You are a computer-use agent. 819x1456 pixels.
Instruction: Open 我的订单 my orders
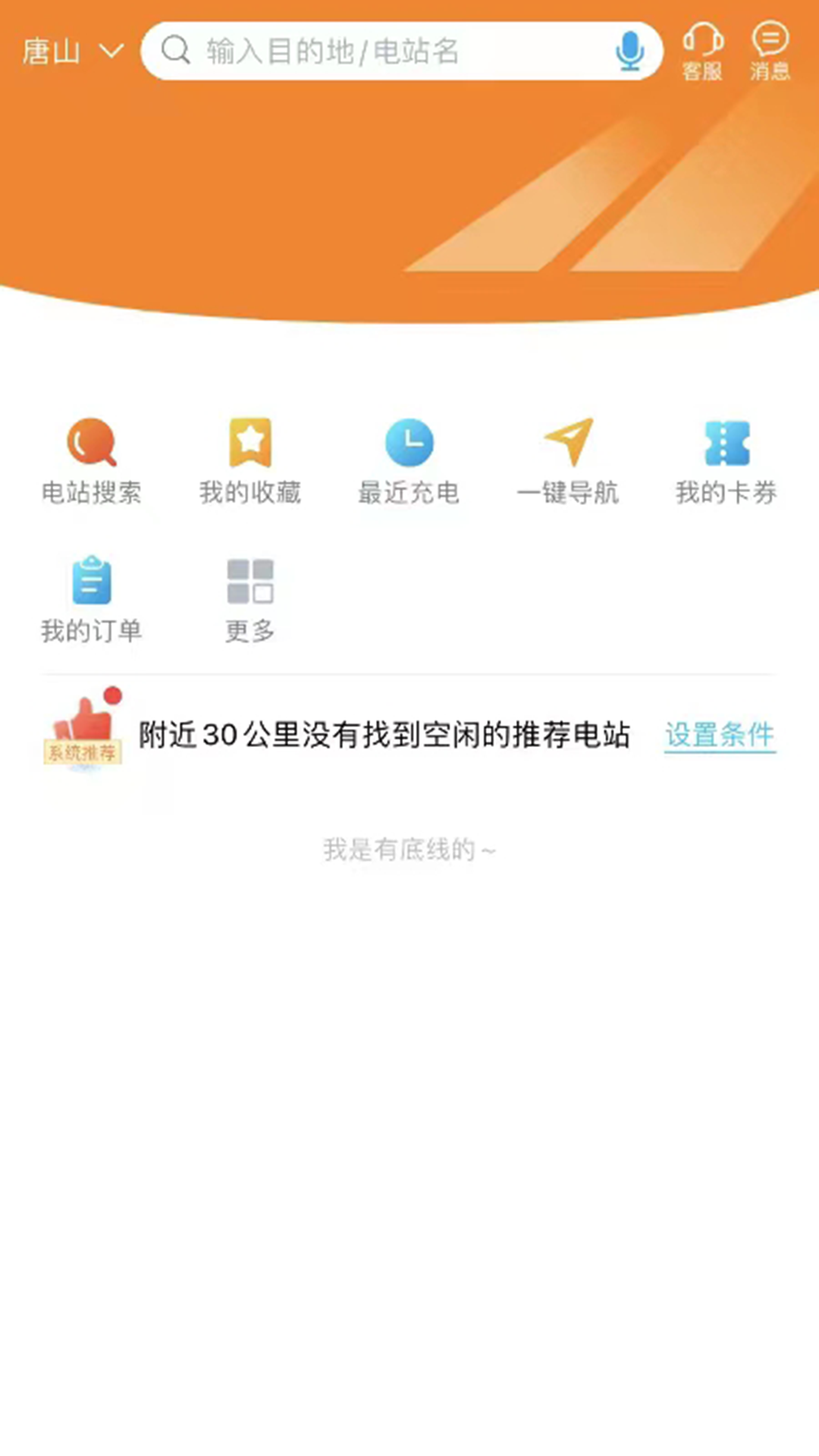(91, 599)
